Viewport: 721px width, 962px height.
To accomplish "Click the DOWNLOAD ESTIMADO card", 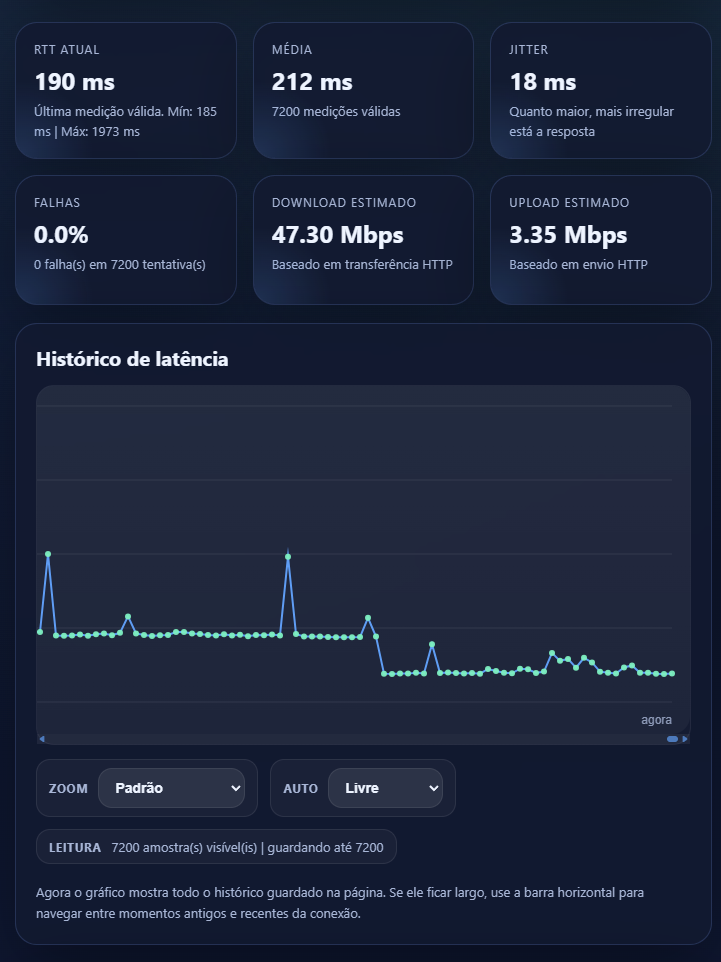I will point(363,239).
